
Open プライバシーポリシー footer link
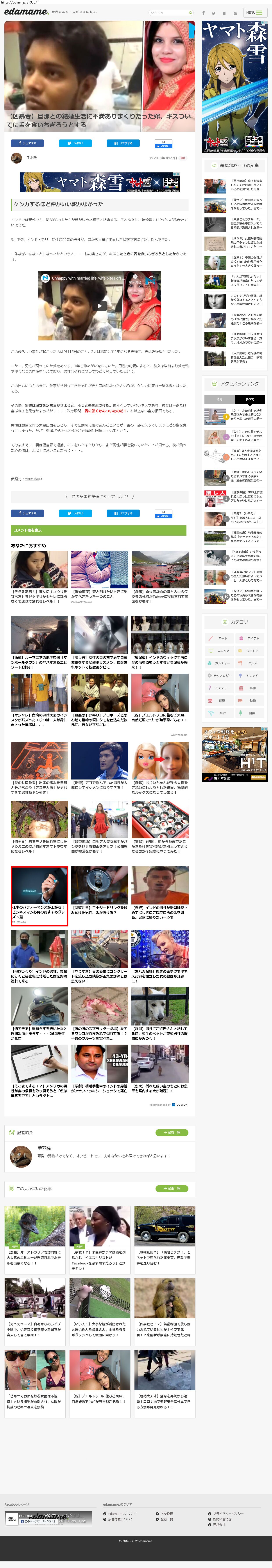click(227, 1513)
